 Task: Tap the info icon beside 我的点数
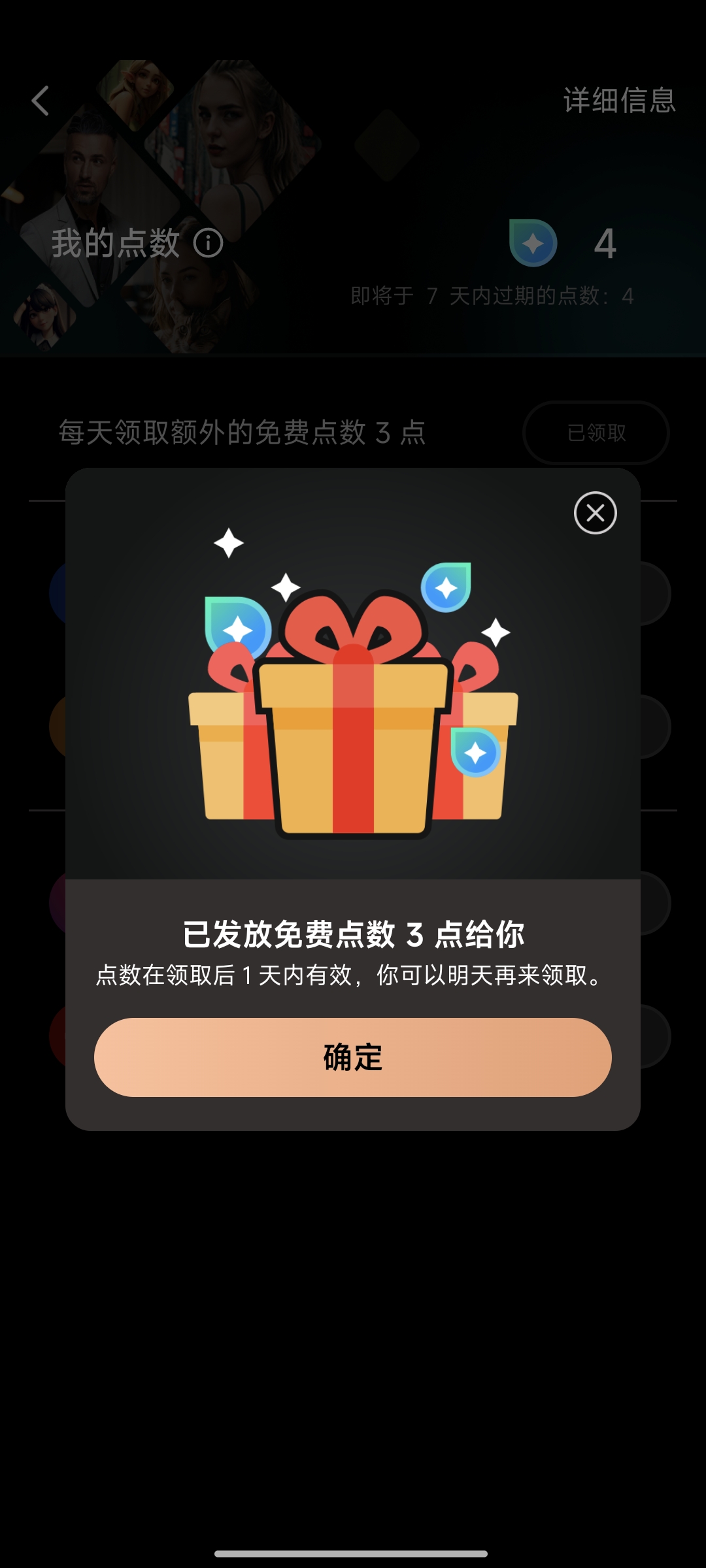tap(209, 244)
